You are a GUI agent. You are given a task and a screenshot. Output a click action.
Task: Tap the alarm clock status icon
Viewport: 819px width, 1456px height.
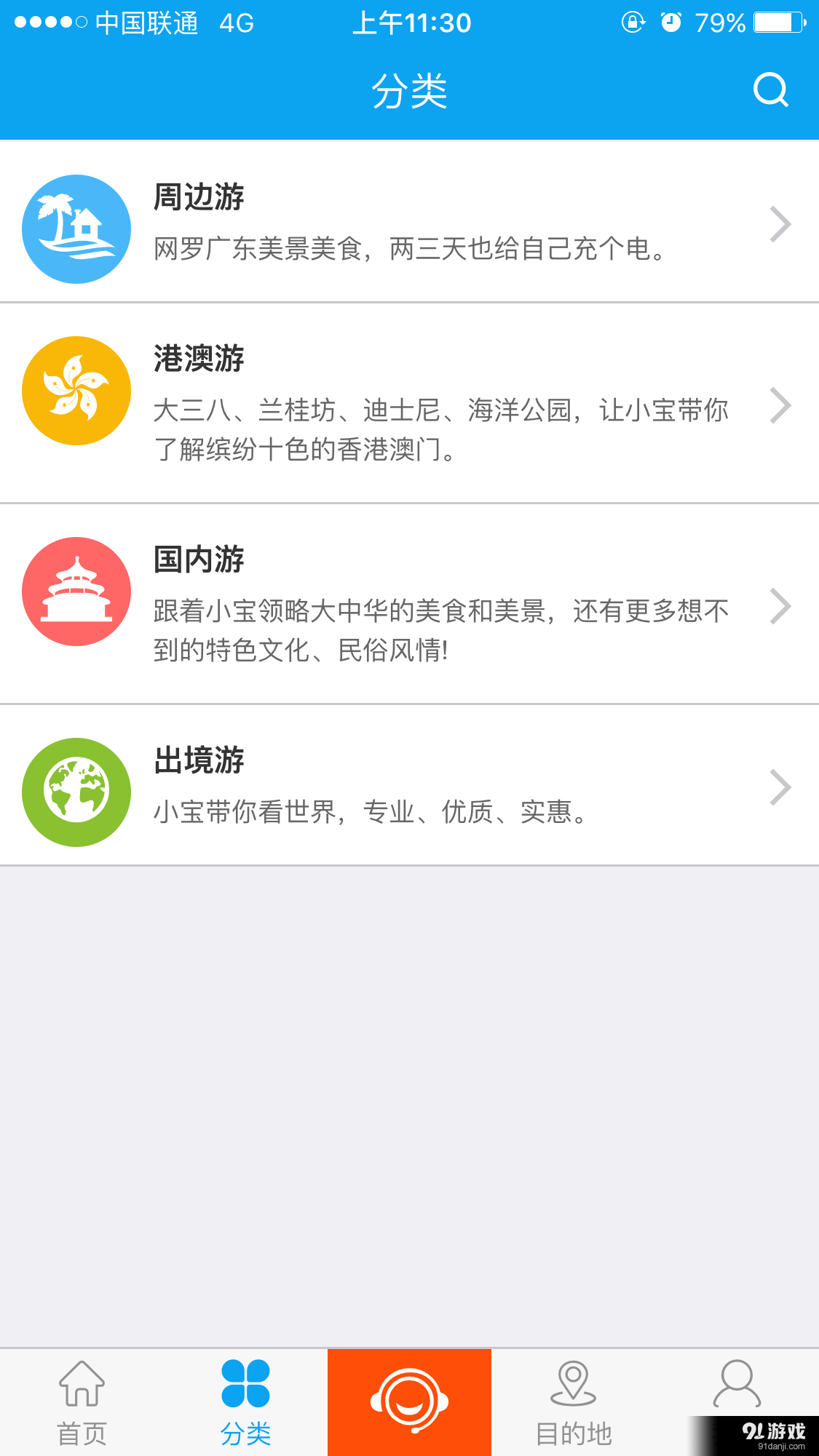pos(673,23)
